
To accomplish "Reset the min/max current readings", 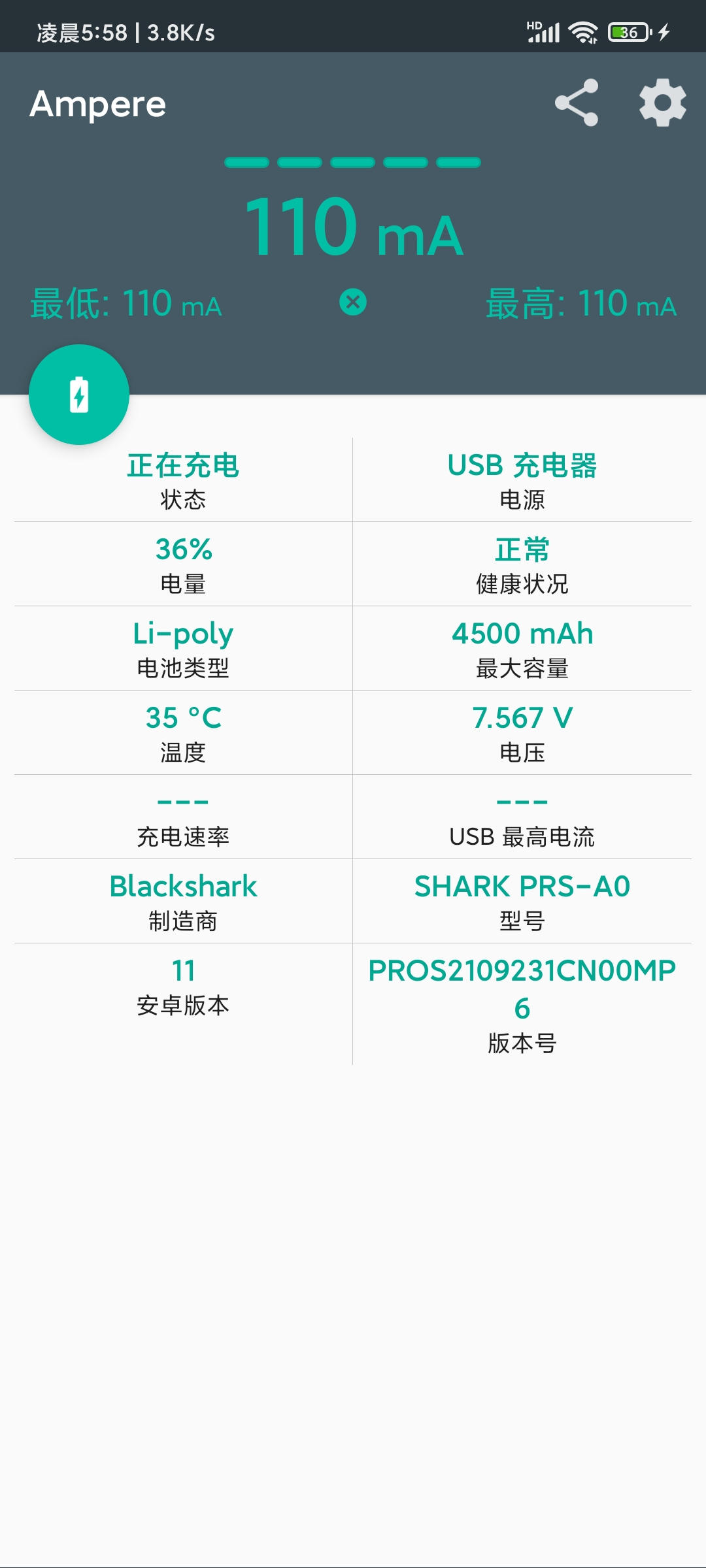I will (x=353, y=302).
